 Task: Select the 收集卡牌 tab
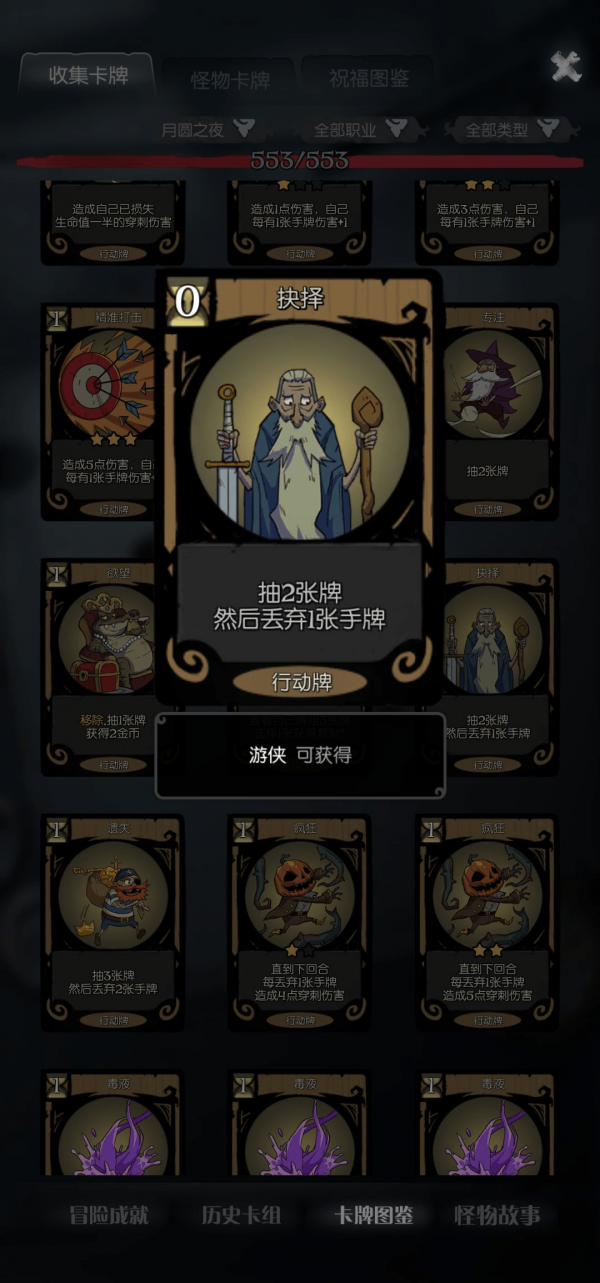[88, 76]
